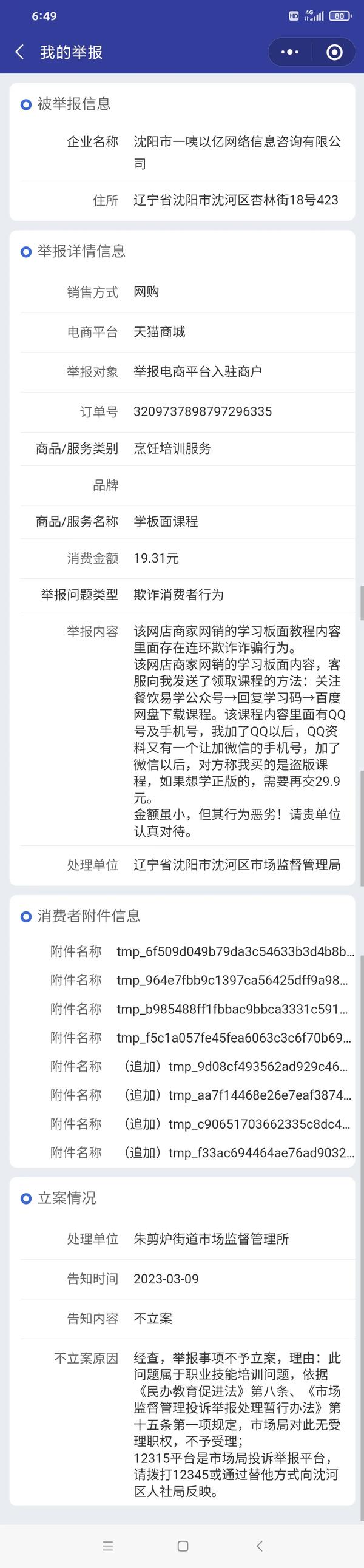364x1568 pixels.
Task: Open attachment tmp_b985488ff1fbbac9bbca3331c591
Action: point(232,1009)
